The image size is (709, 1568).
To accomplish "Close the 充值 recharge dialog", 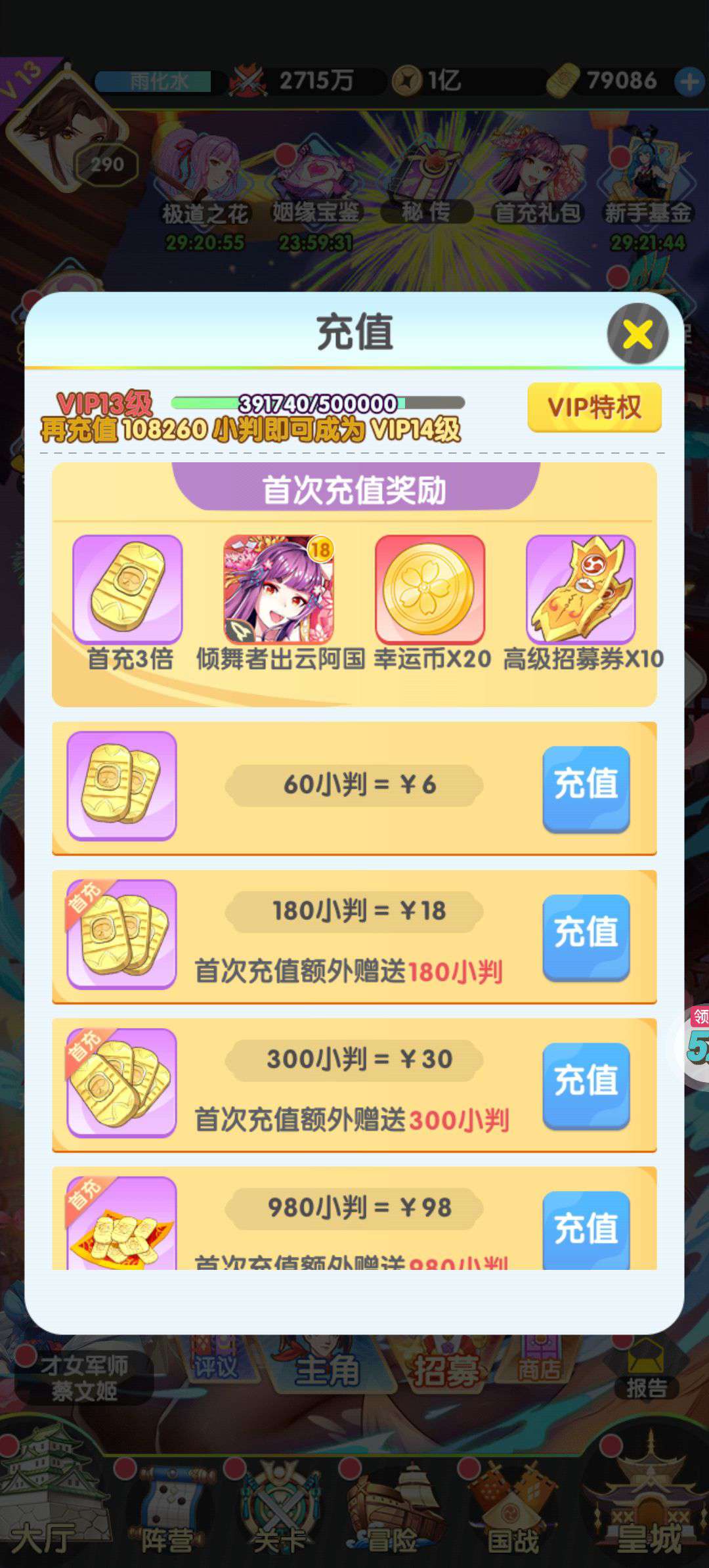I will (637, 334).
